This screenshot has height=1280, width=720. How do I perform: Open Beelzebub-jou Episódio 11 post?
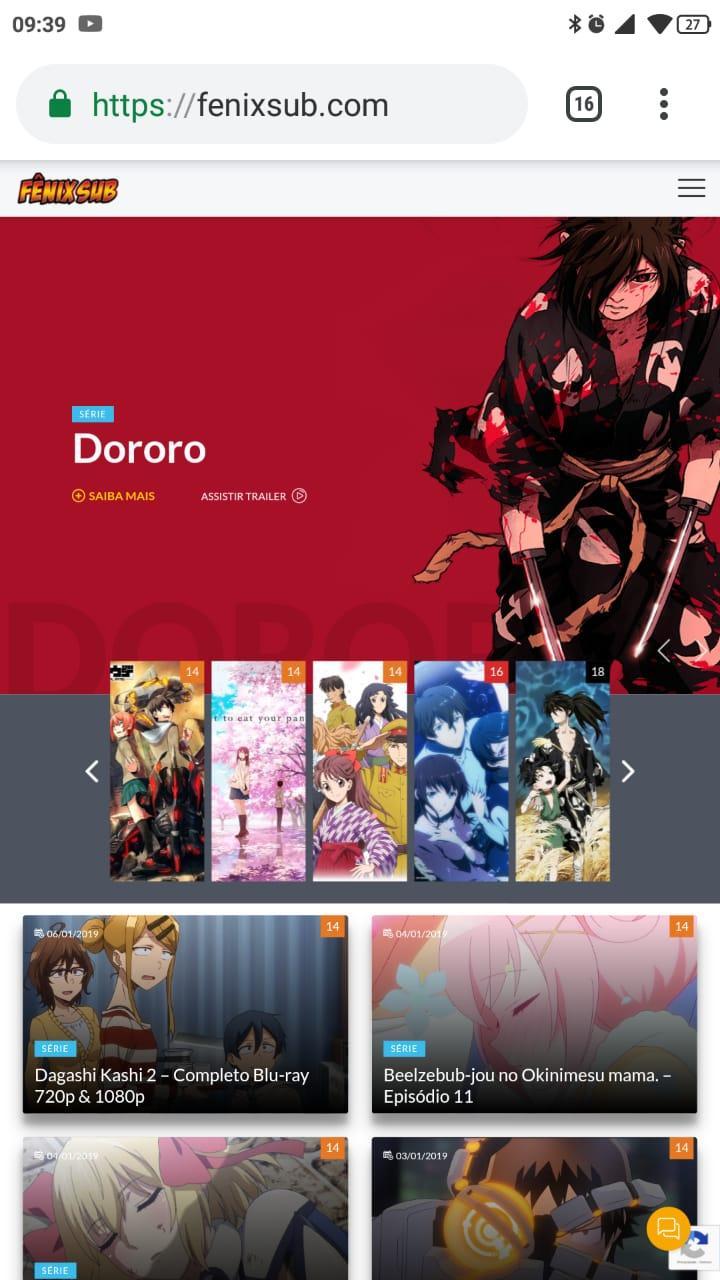[x=534, y=1014]
